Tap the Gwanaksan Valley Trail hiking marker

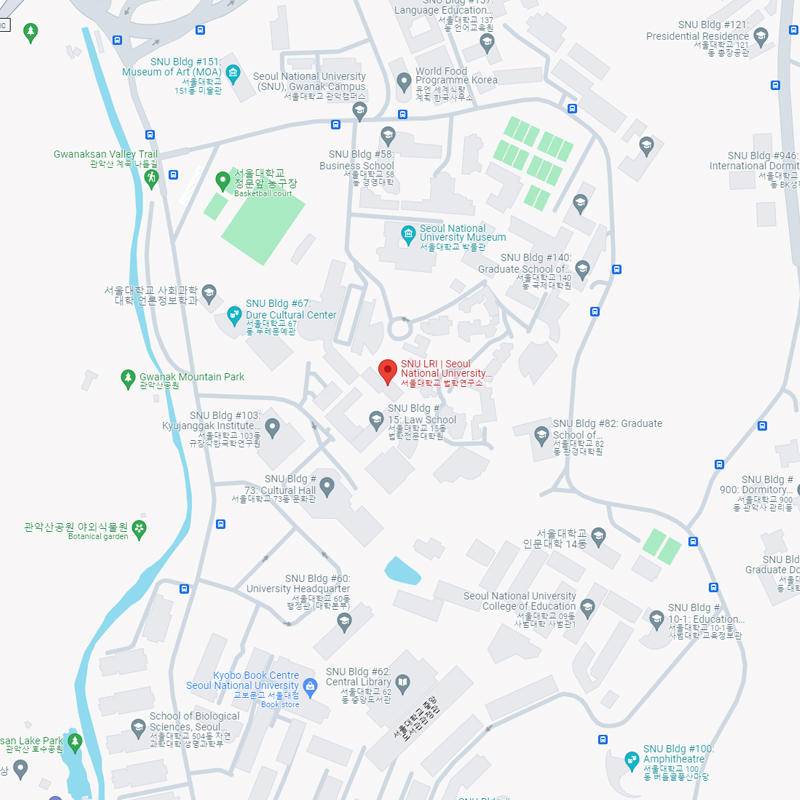(151, 178)
